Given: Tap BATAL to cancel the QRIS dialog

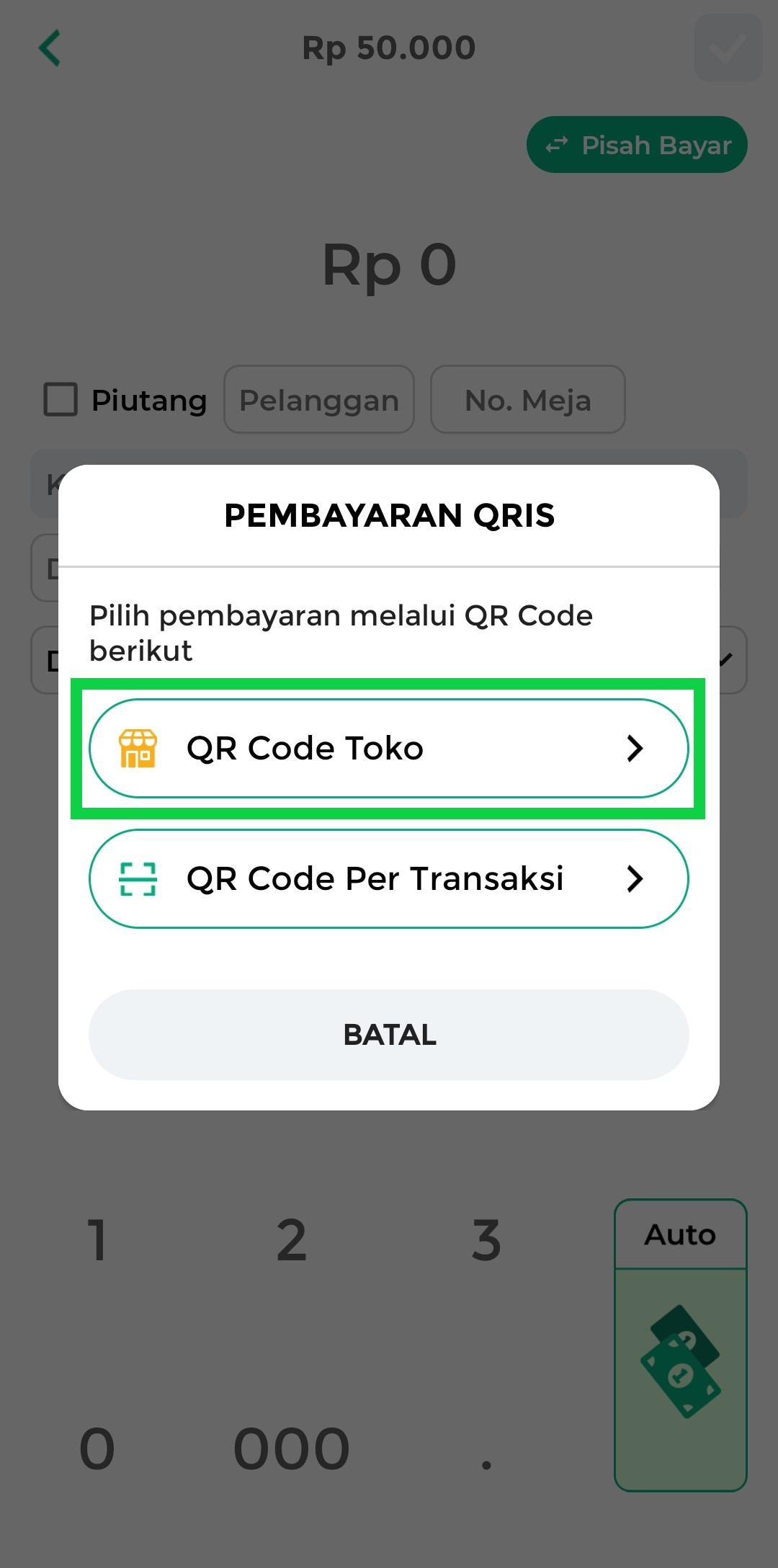Looking at the screenshot, I should pos(389,1035).
